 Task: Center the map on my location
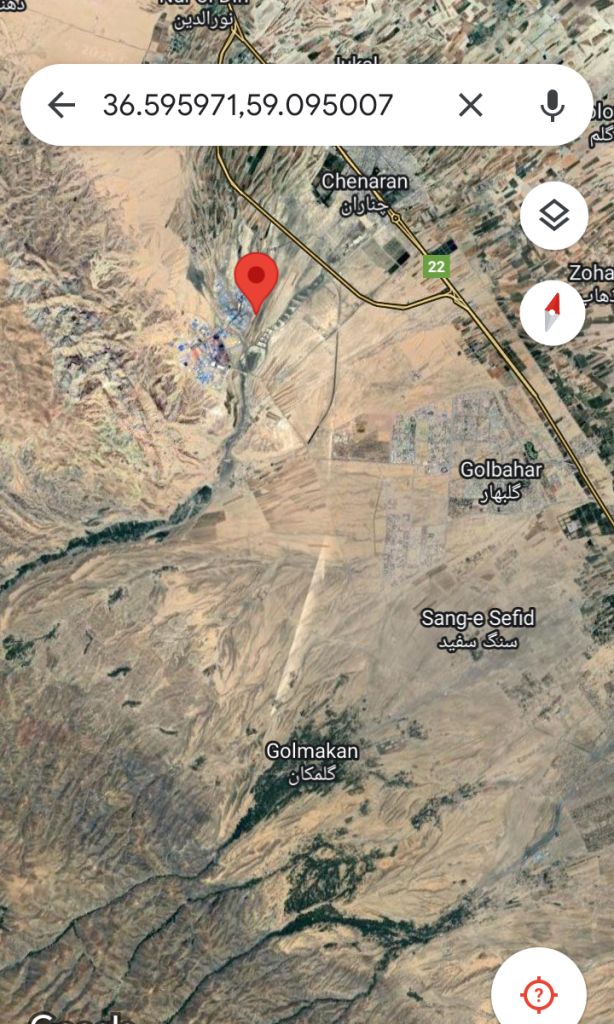(539, 993)
